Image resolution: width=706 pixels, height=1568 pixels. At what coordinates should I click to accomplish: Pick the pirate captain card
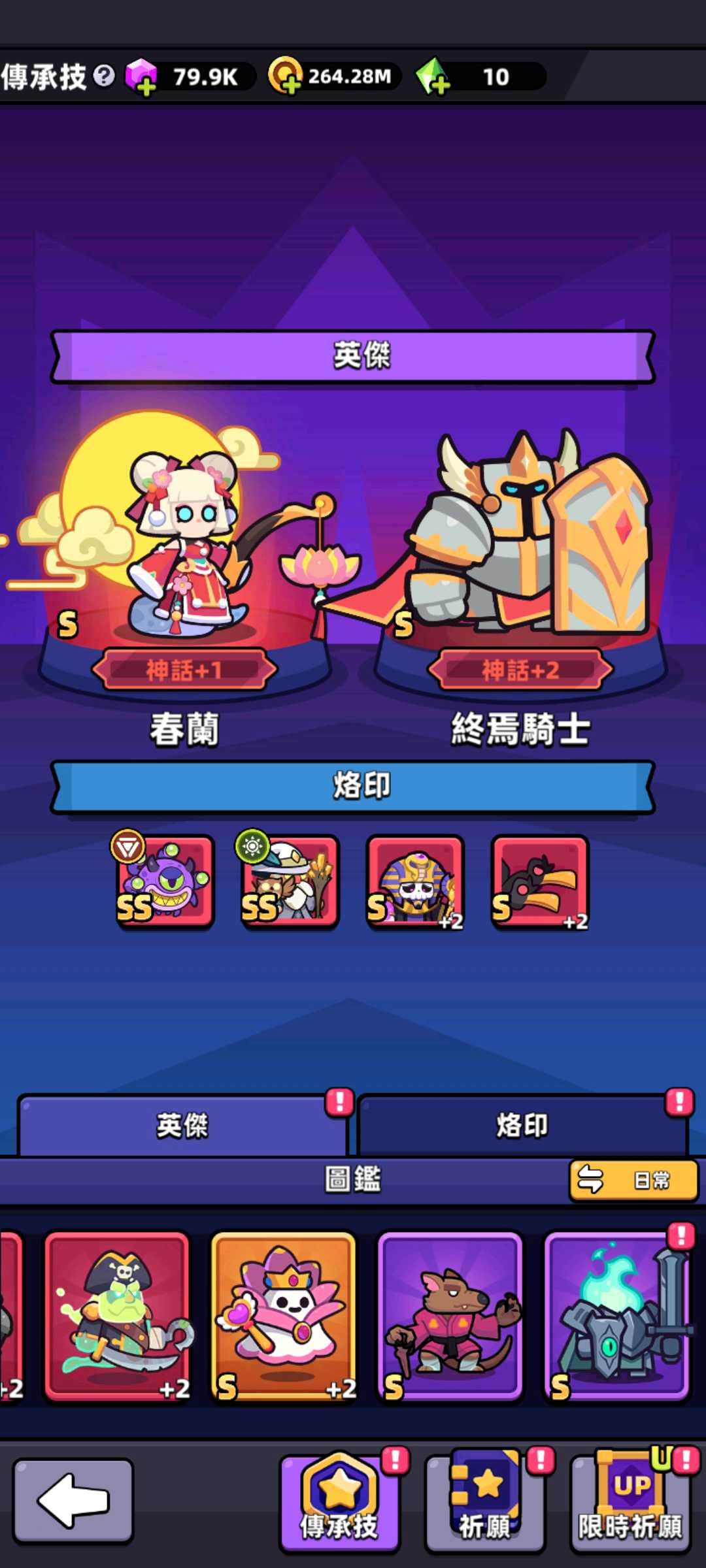117,1316
